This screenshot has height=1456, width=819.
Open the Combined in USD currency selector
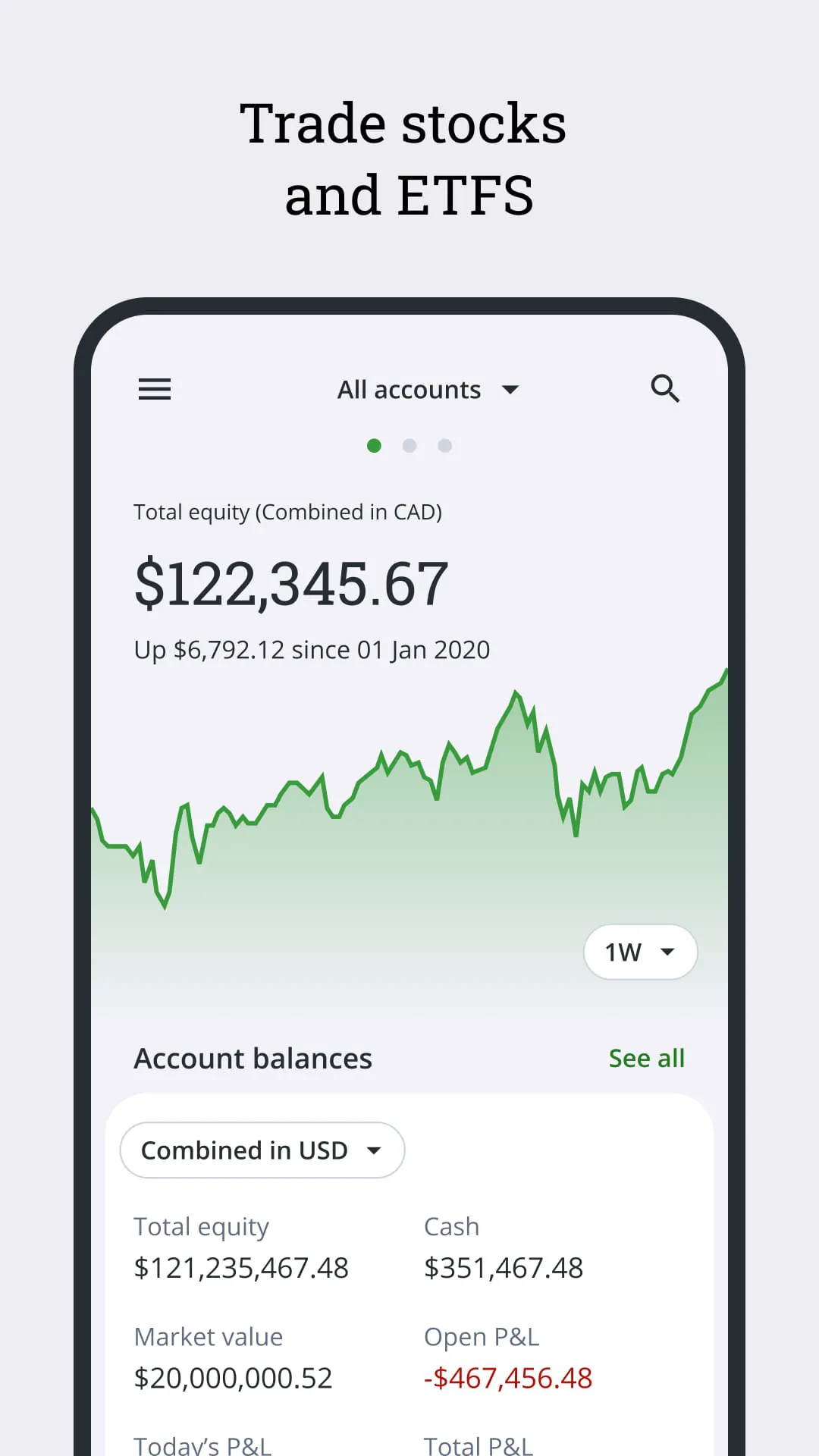click(x=262, y=1150)
